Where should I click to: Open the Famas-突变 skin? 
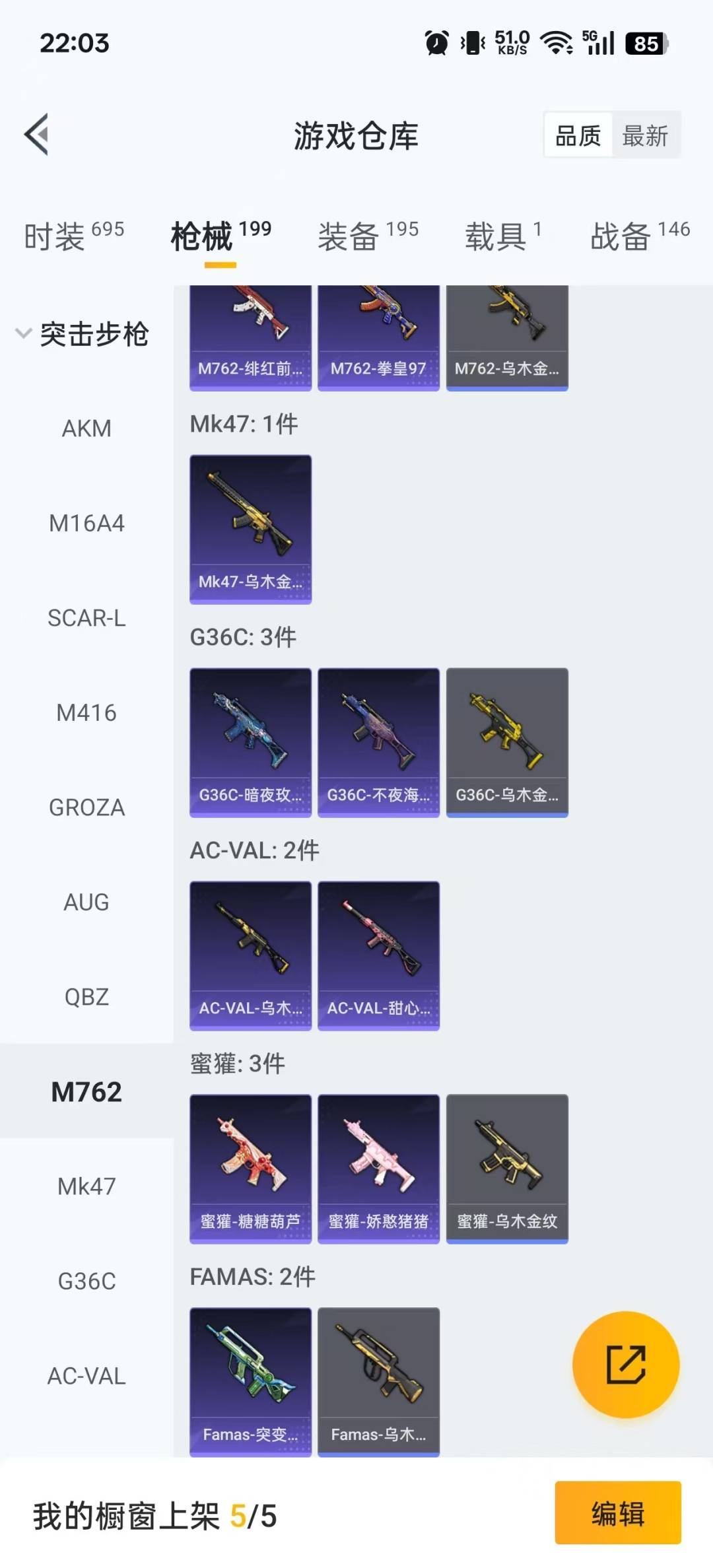250,1380
